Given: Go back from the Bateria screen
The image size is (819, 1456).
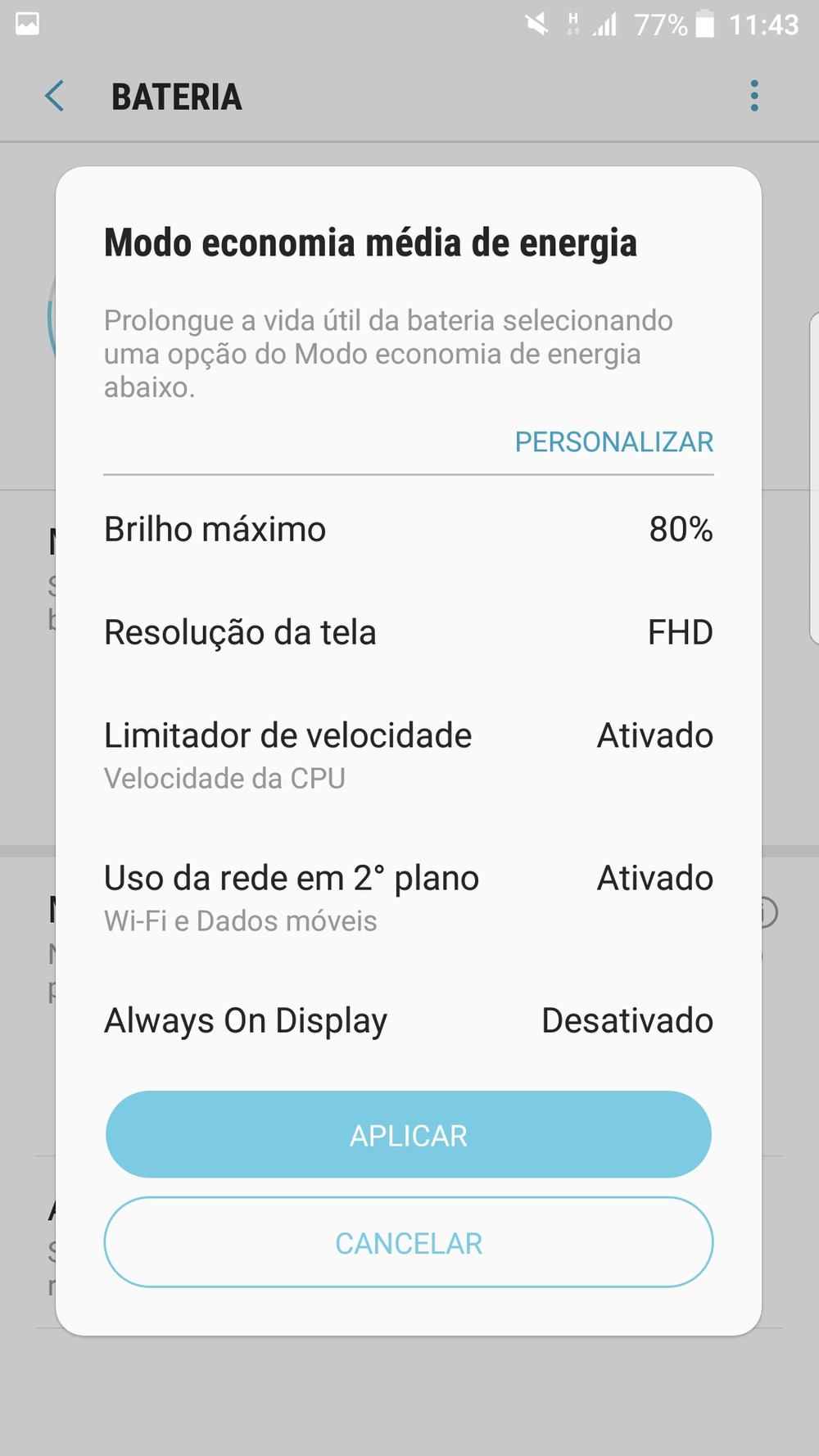Looking at the screenshot, I should tap(55, 97).
